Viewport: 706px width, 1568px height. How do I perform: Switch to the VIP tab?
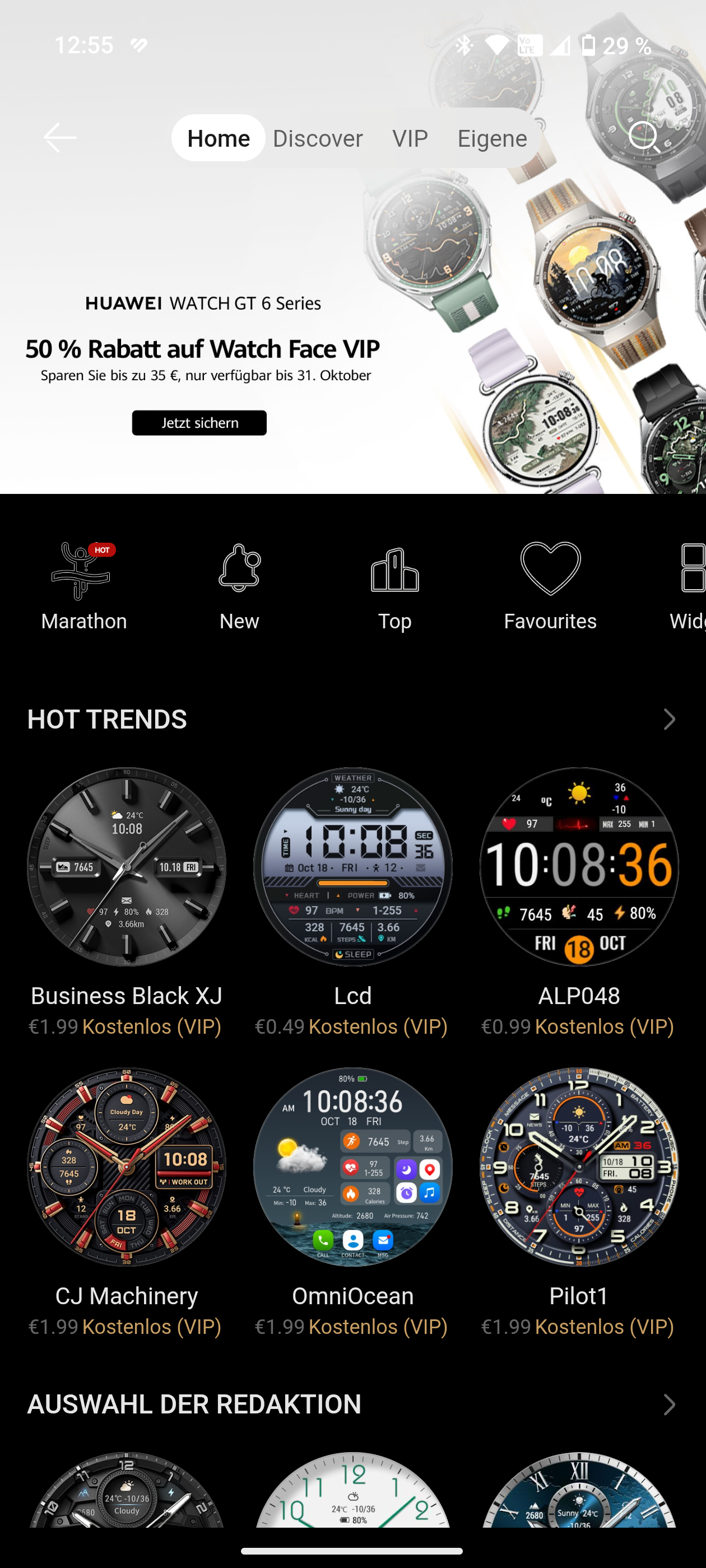[410, 138]
